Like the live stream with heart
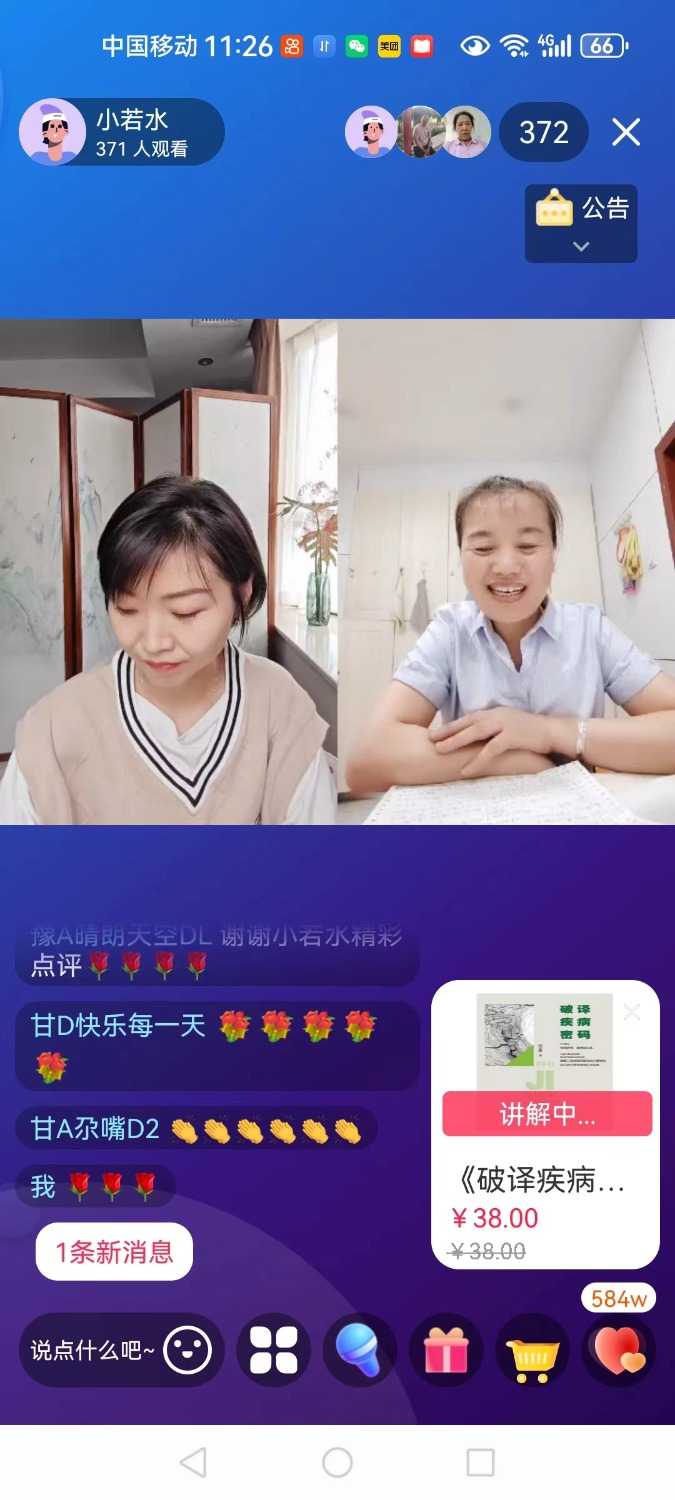 tap(619, 1351)
